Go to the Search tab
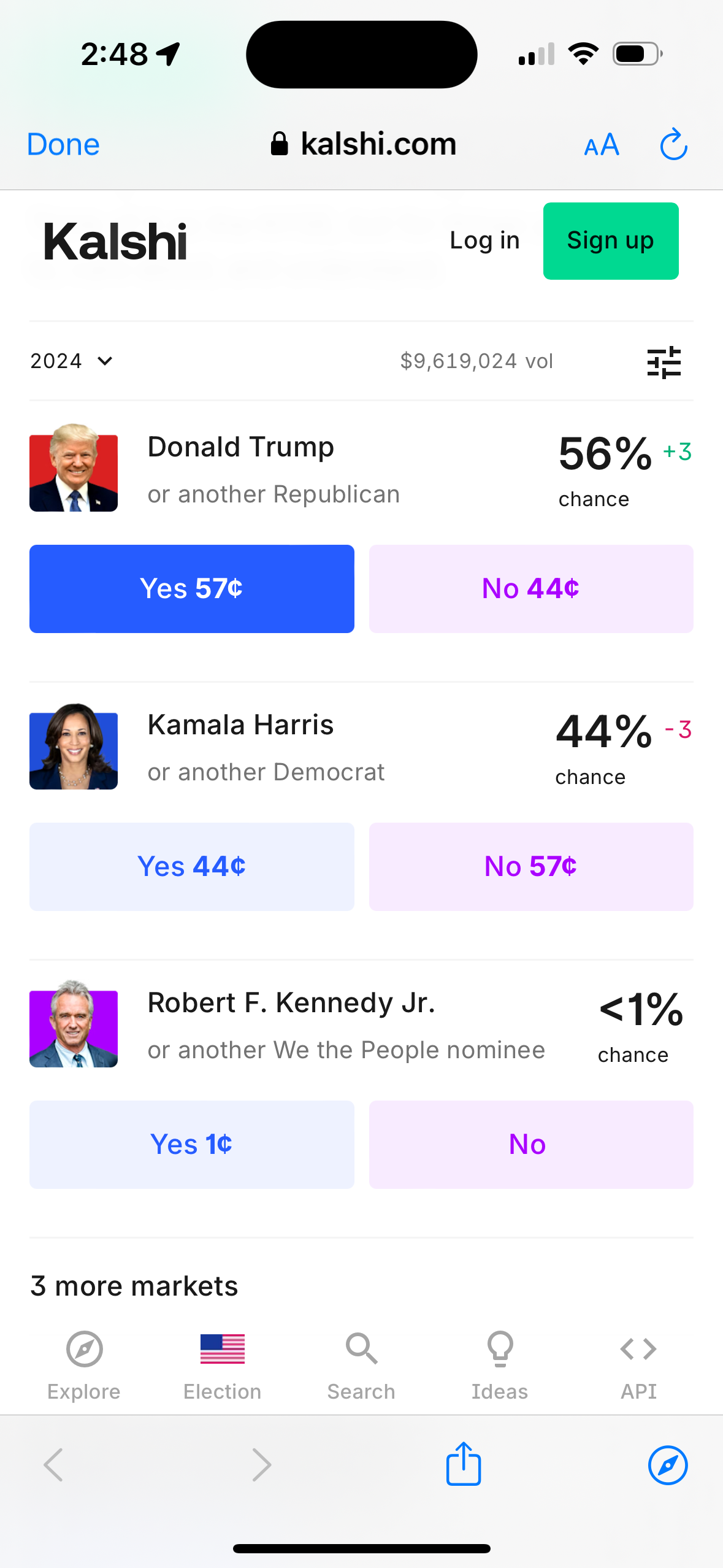The height and width of the screenshot is (1568, 723). (x=361, y=1366)
